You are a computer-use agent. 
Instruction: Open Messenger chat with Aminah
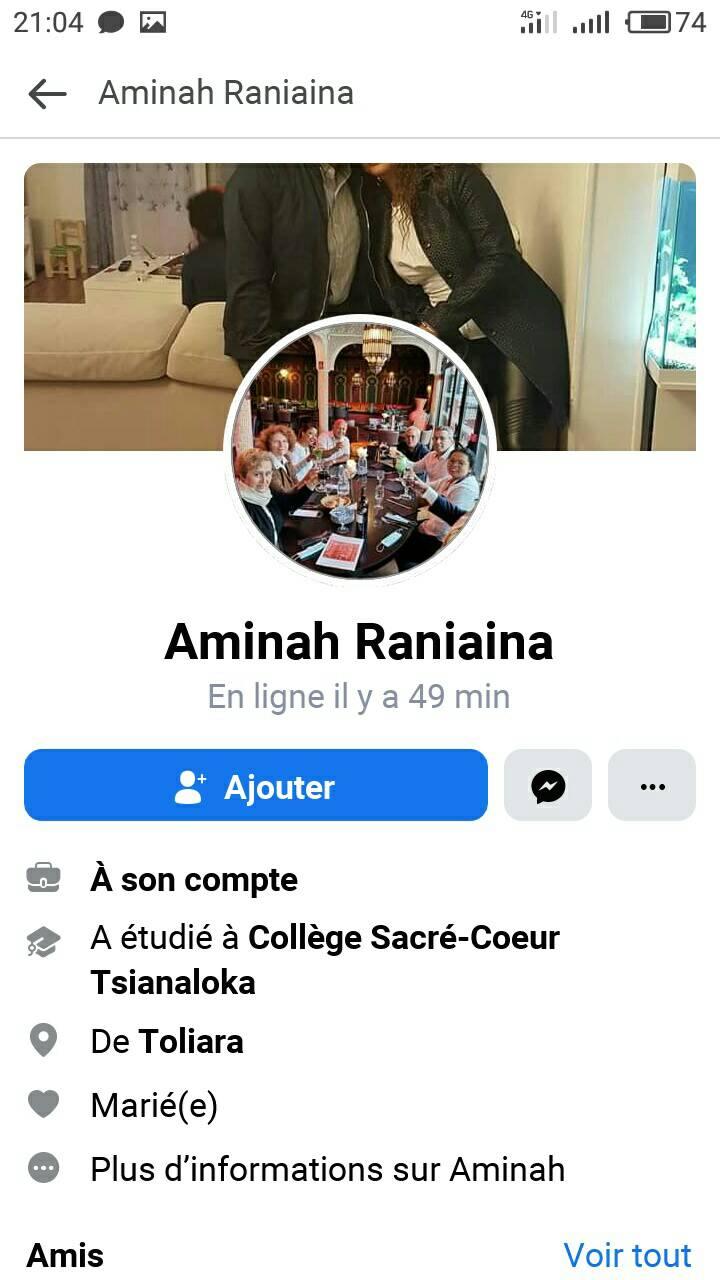(548, 785)
